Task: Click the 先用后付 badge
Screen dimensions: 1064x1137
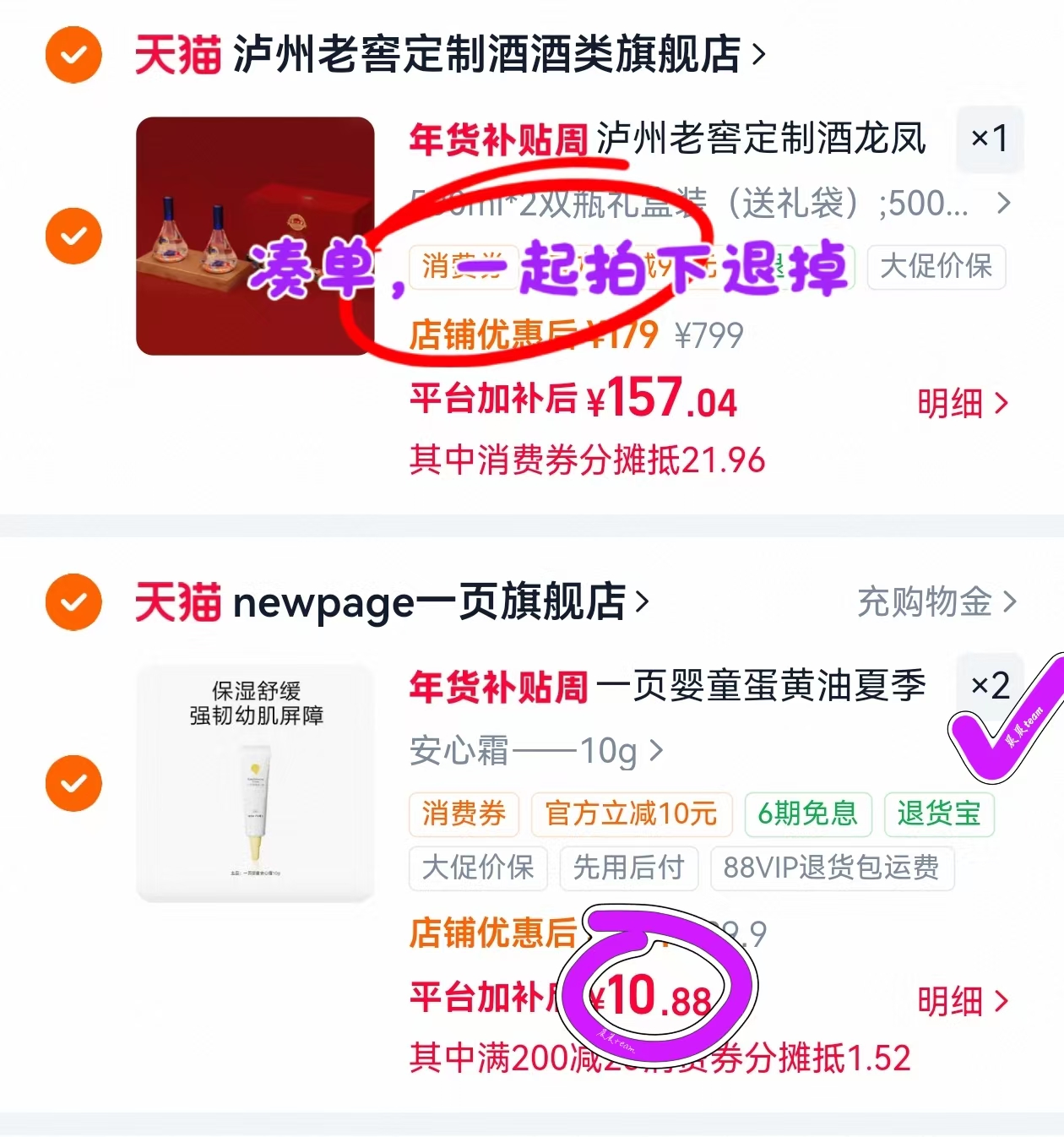Action: coord(629,868)
